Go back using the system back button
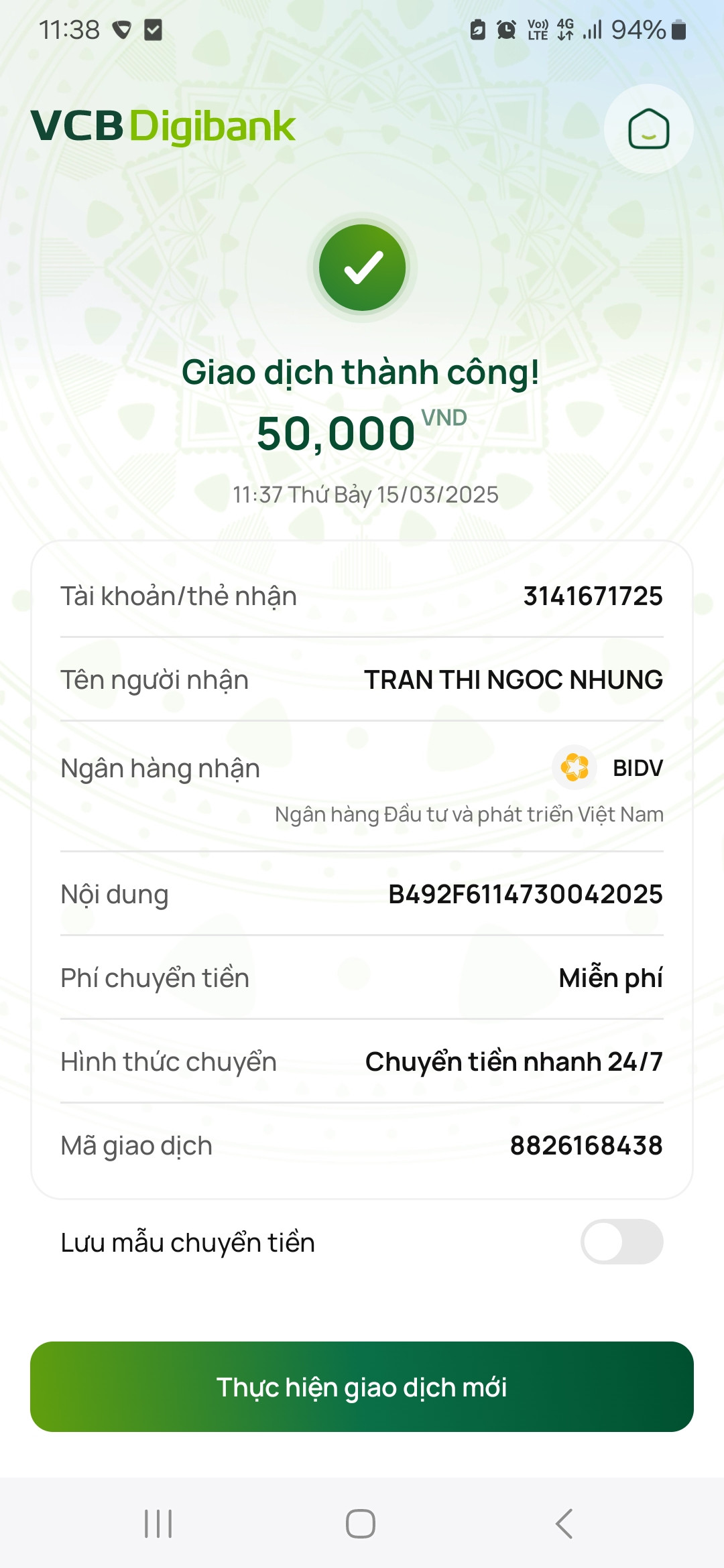Screen dimensions: 724x1568 click(x=564, y=1524)
